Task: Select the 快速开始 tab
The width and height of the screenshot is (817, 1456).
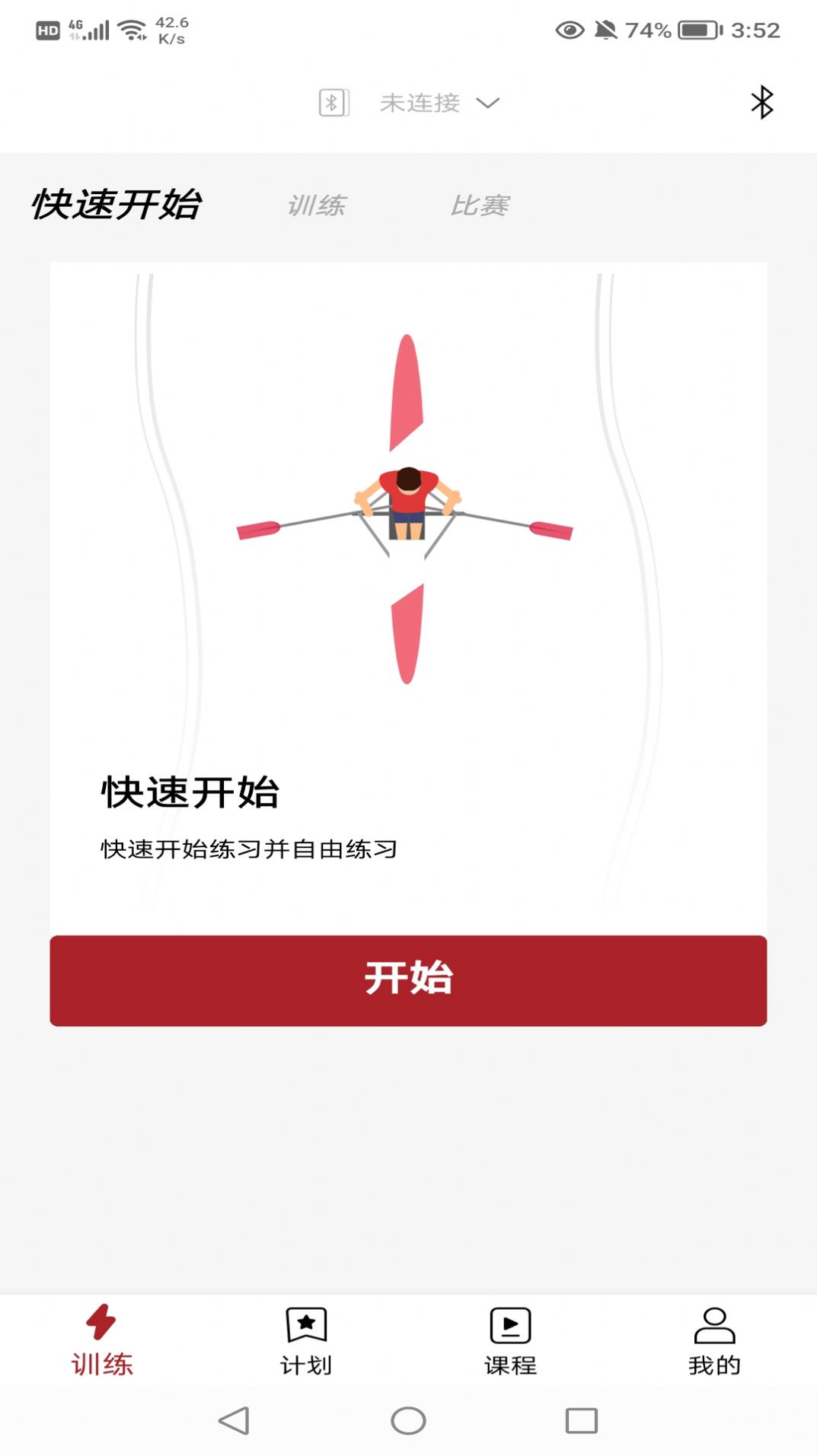Action: [x=118, y=204]
